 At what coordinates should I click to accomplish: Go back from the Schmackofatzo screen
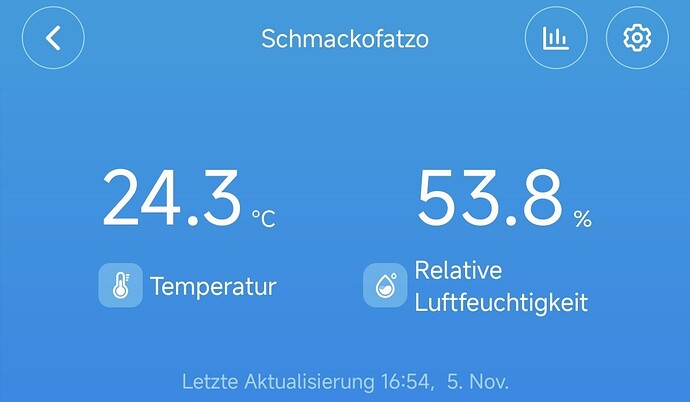tap(53, 39)
